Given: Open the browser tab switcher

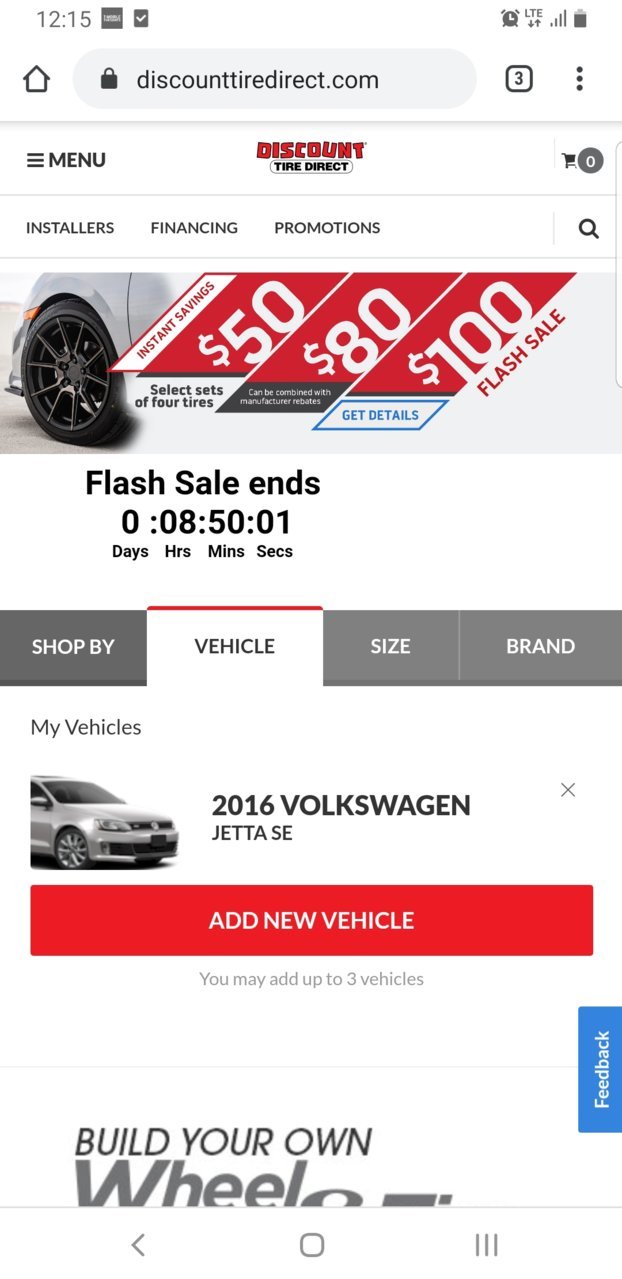Looking at the screenshot, I should coord(518,79).
